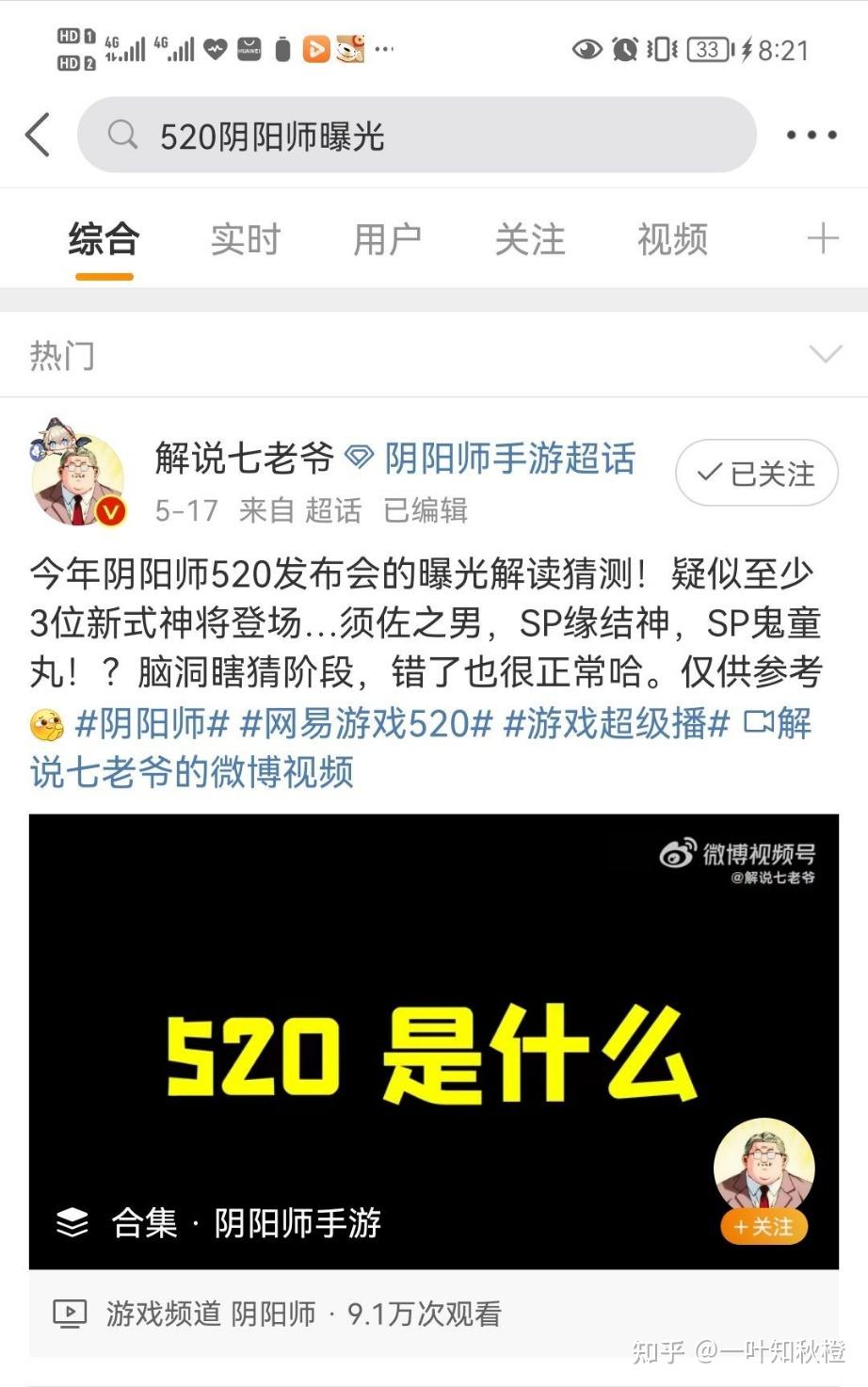Switch to the 用户 tab

tap(387, 239)
